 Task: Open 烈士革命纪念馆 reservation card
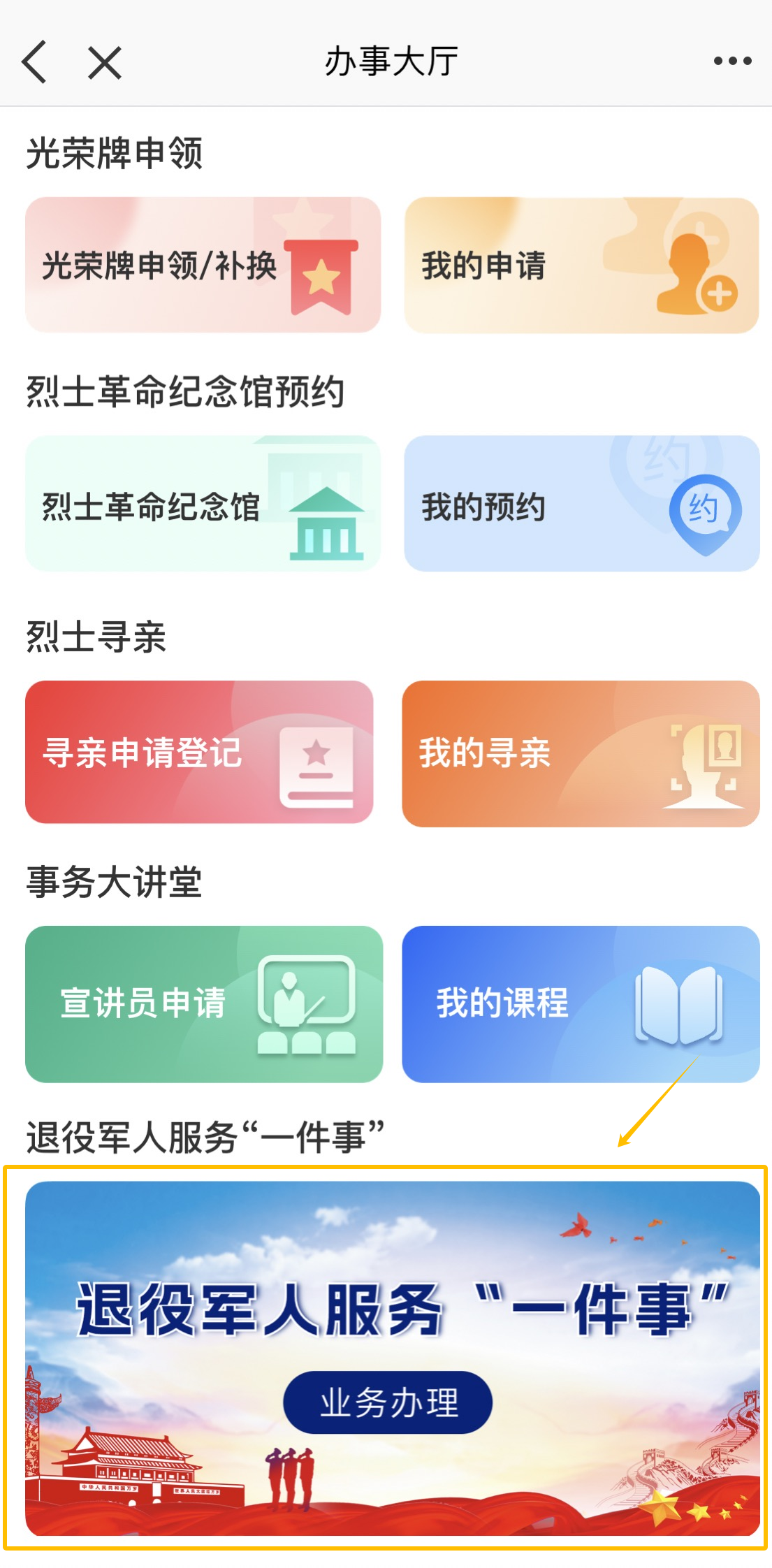coord(203,504)
